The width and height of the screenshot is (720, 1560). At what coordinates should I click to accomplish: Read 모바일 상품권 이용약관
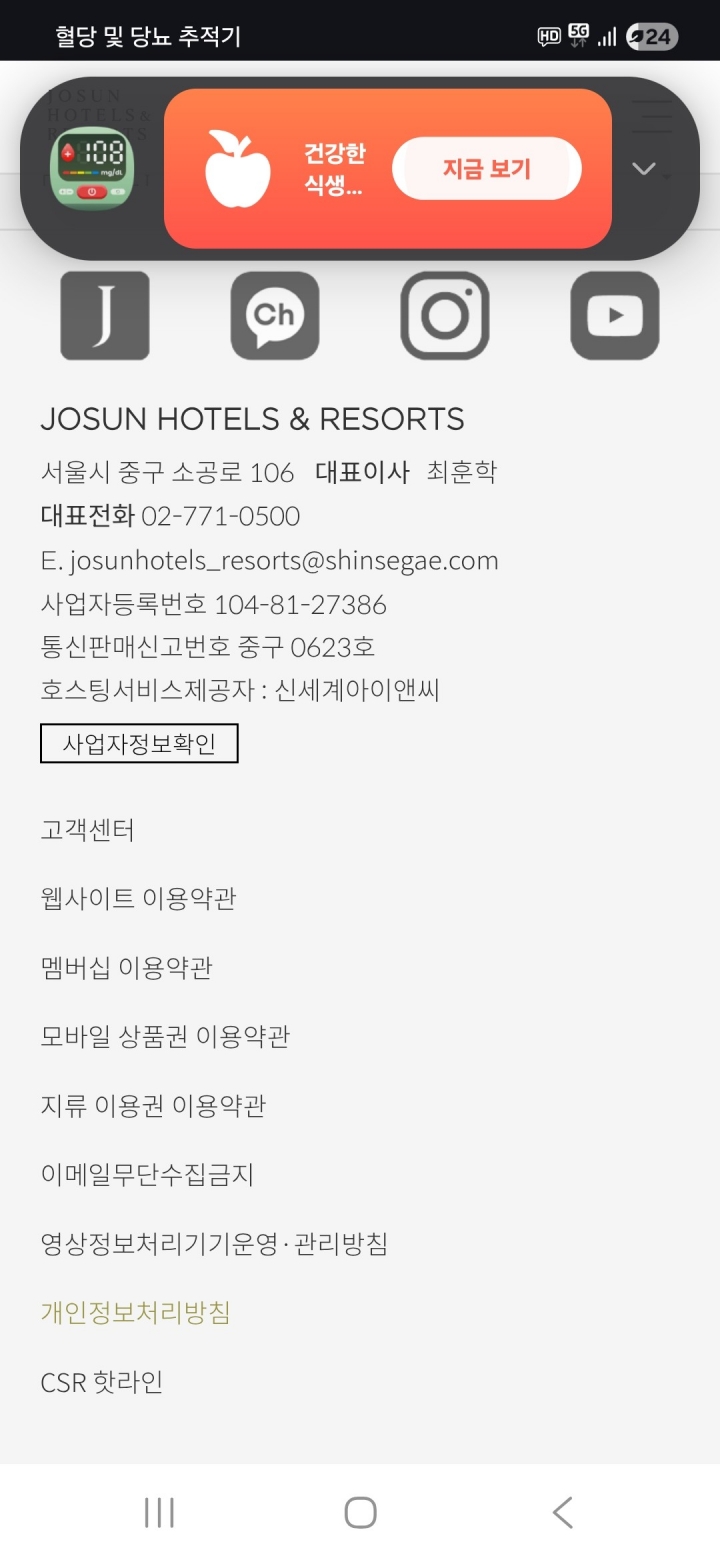tap(165, 1037)
